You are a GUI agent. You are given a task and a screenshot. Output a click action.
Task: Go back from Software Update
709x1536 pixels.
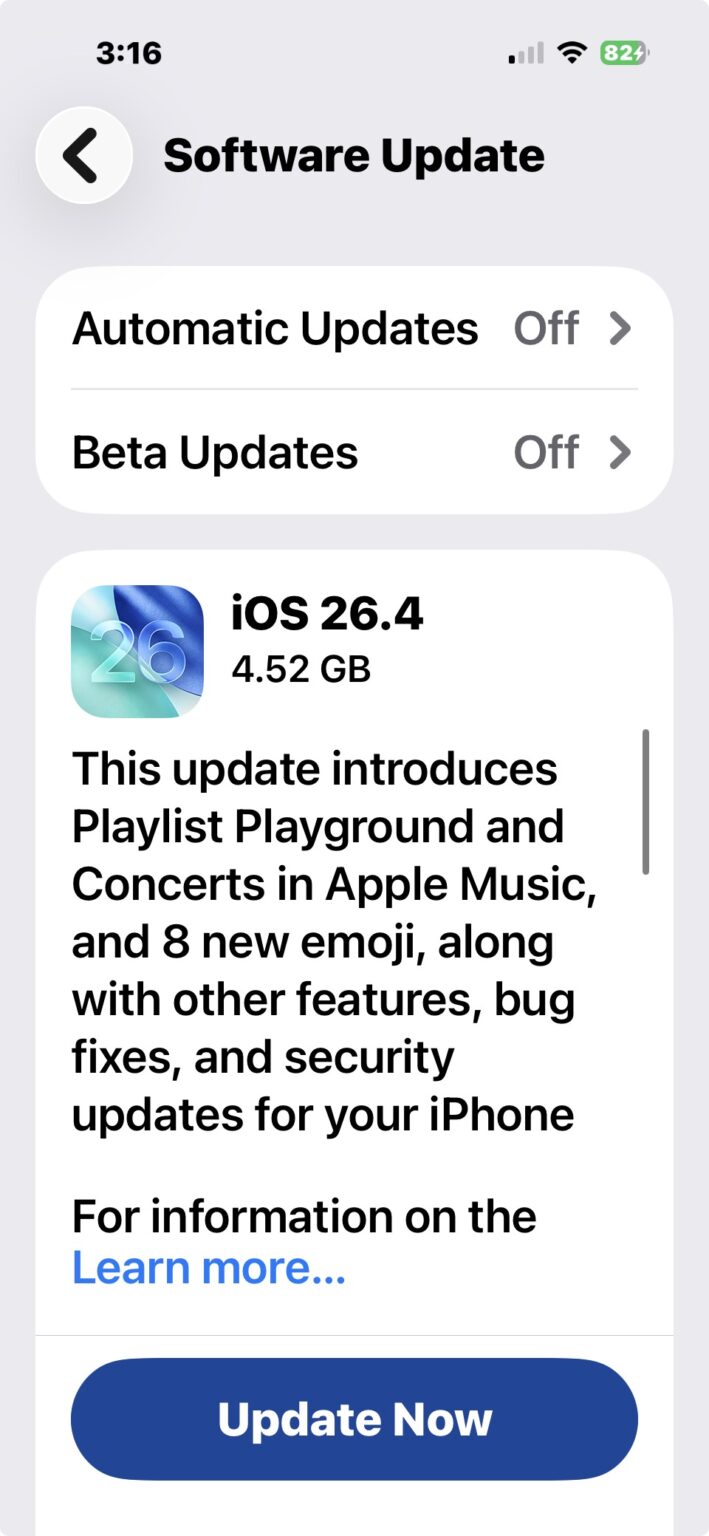[x=84, y=156]
